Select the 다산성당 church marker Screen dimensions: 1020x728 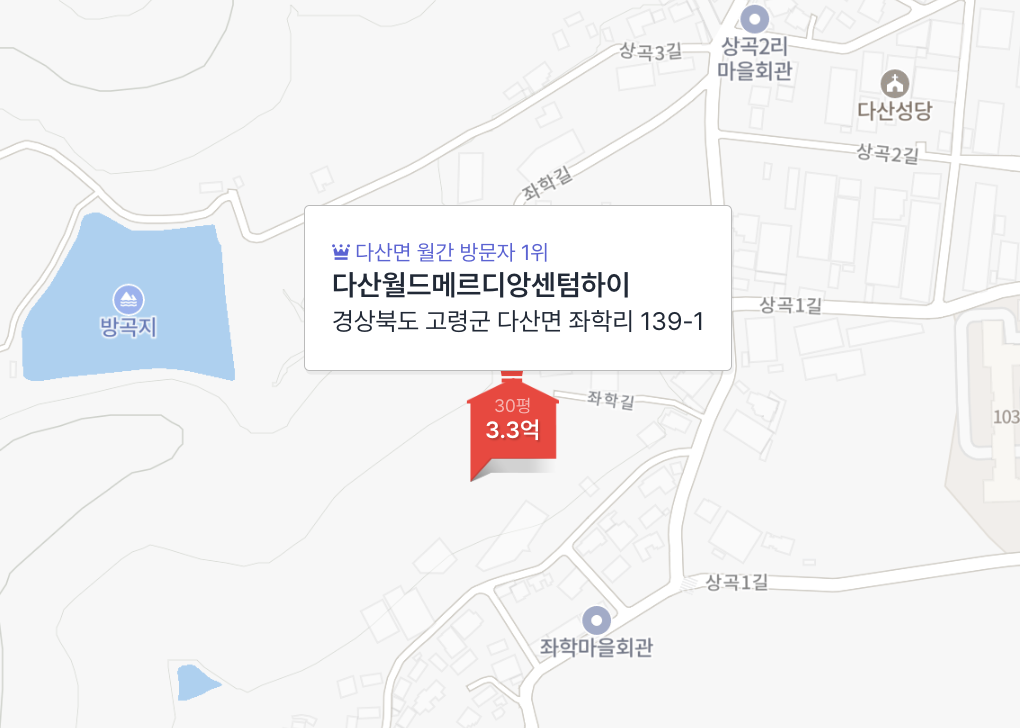point(893,84)
